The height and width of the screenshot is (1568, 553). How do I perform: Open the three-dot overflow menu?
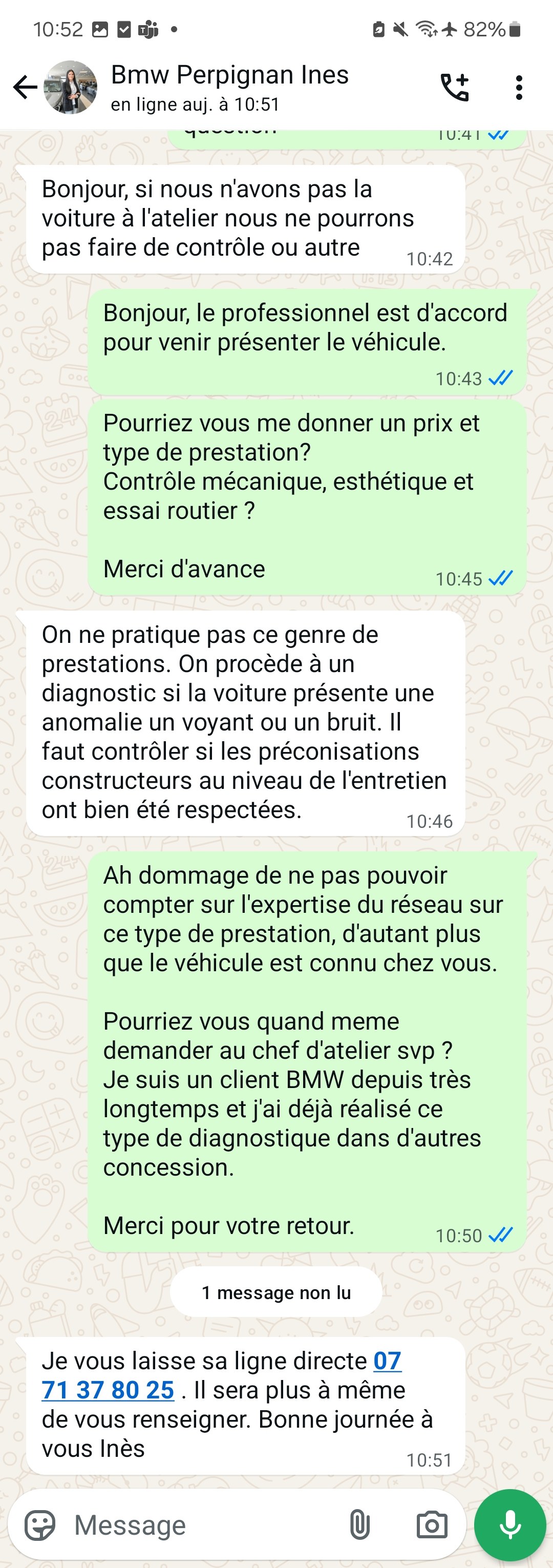[518, 87]
